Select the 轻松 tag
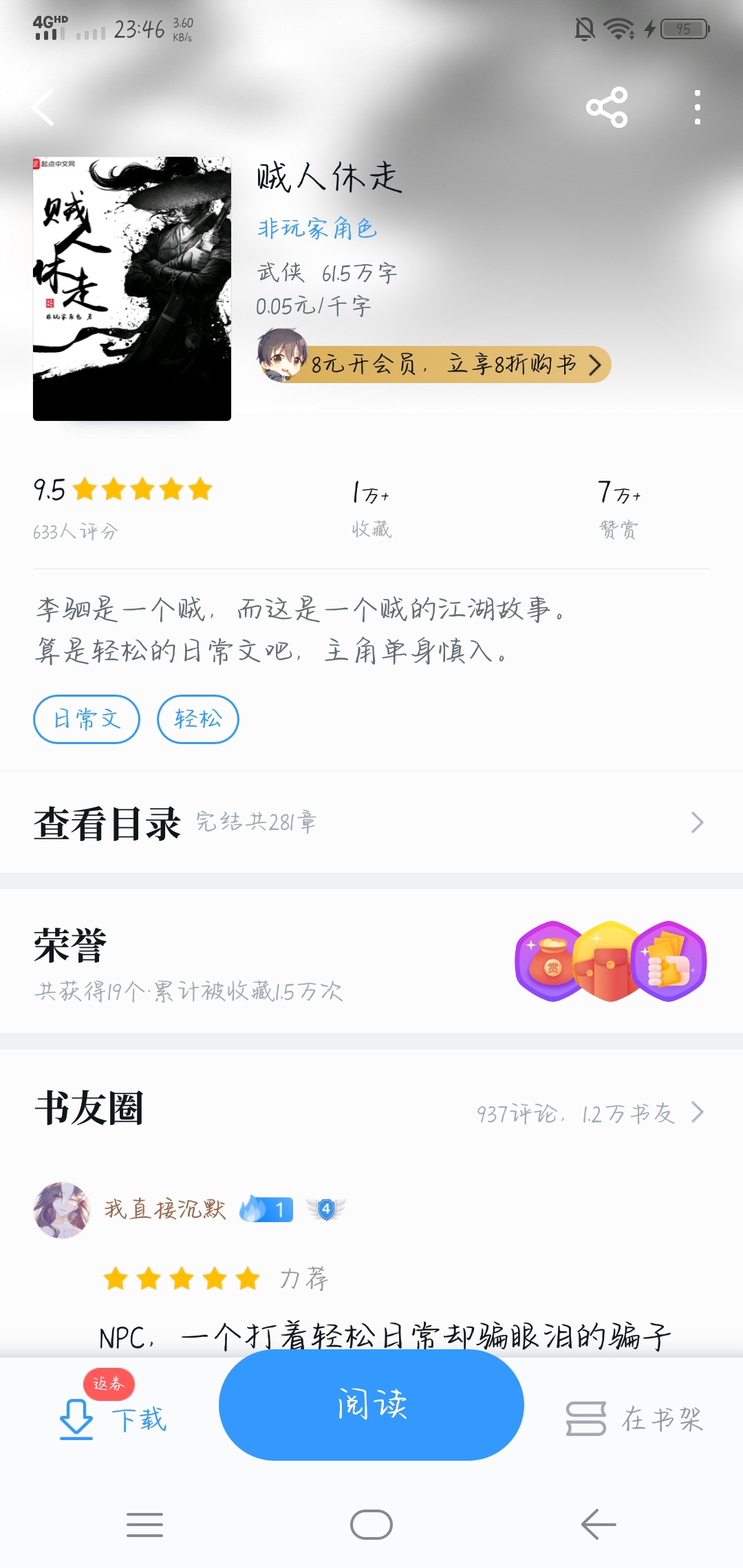The height and width of the screenshot is (1568, 743). click(x=198, y=719)
